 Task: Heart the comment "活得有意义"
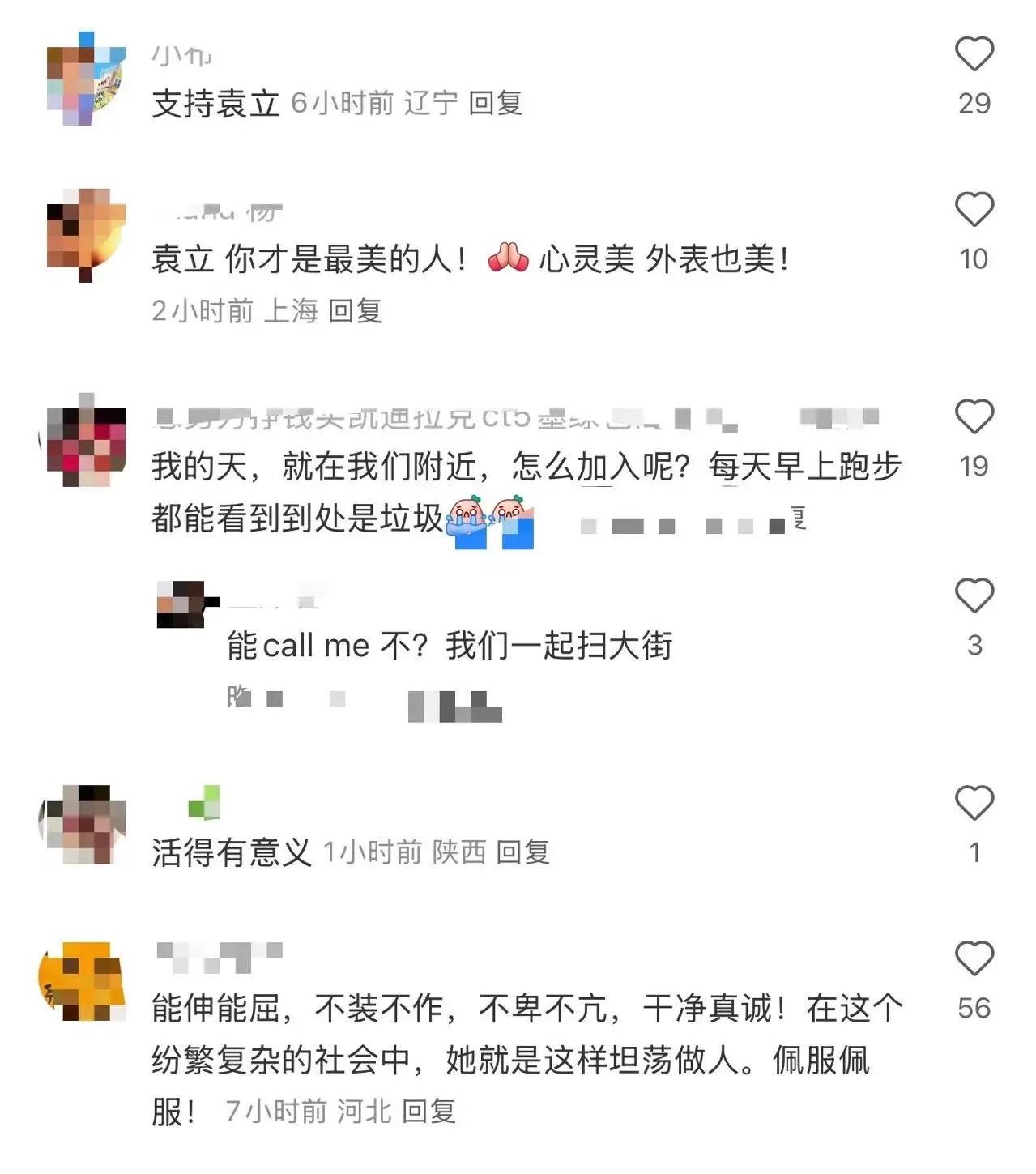[974, 804]
